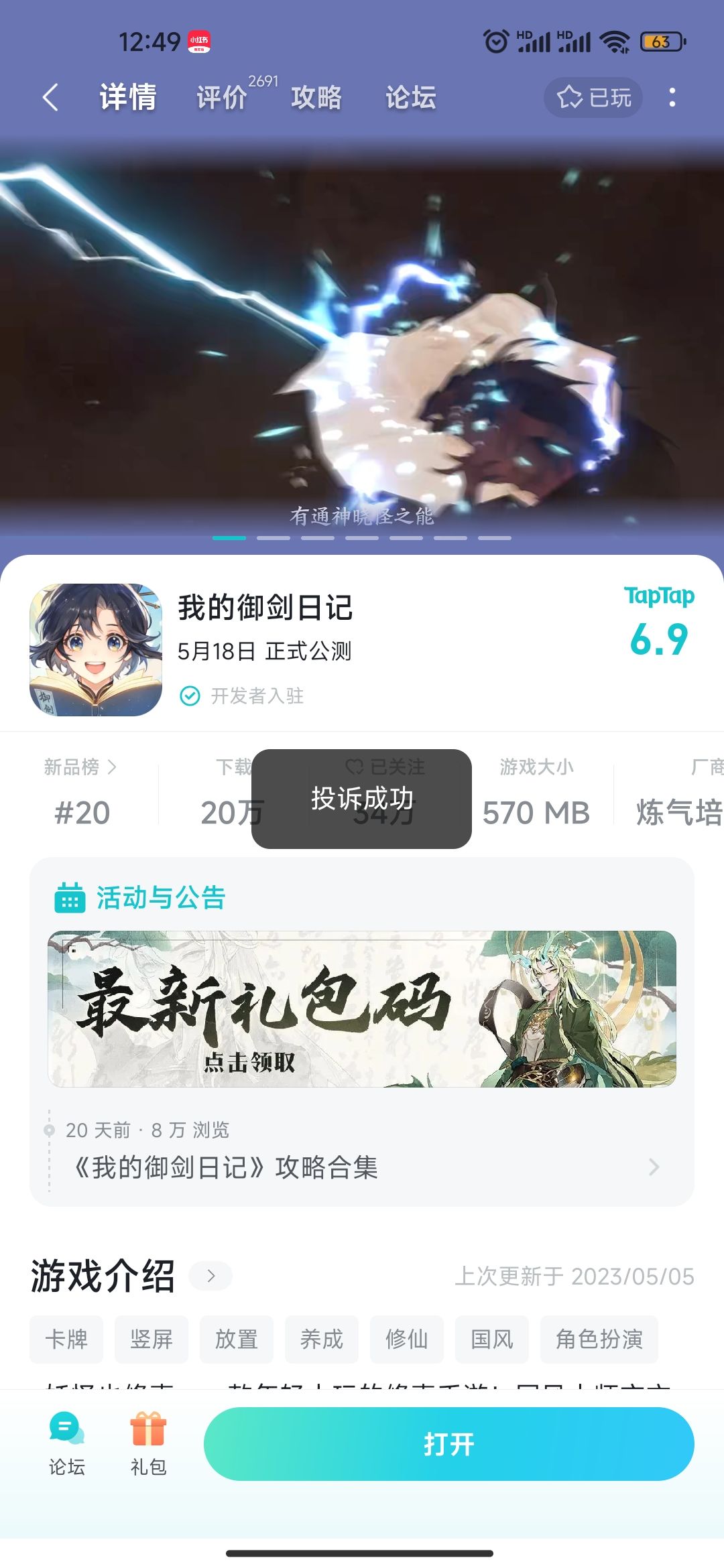The width and height of the screenshot is (724, 1568).
Task: Select the 角色扮演 tag
Action: pyautogui.click(x=599, y=1339)
